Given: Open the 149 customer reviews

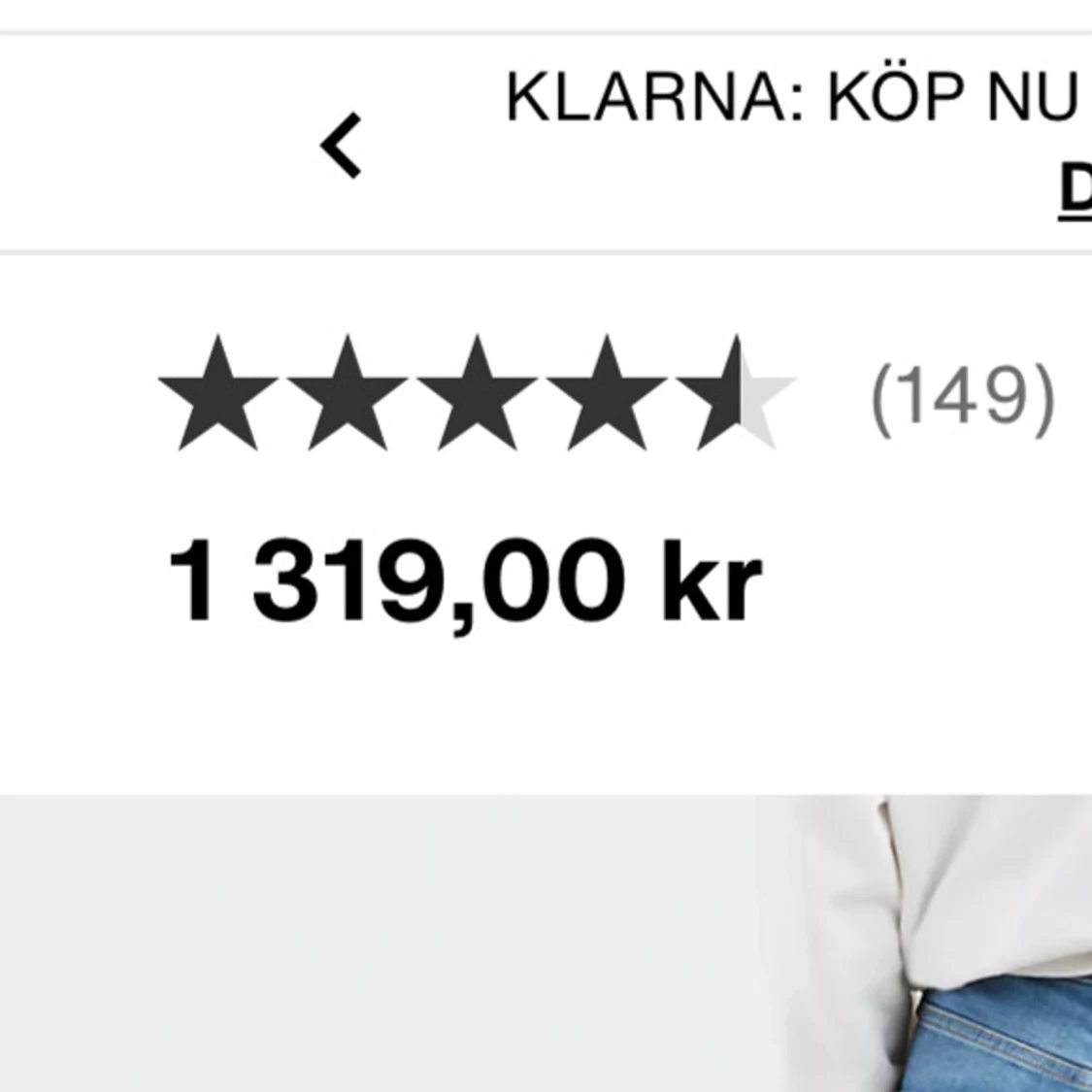Looking at the screenshot, I should (x=961, y=395).
